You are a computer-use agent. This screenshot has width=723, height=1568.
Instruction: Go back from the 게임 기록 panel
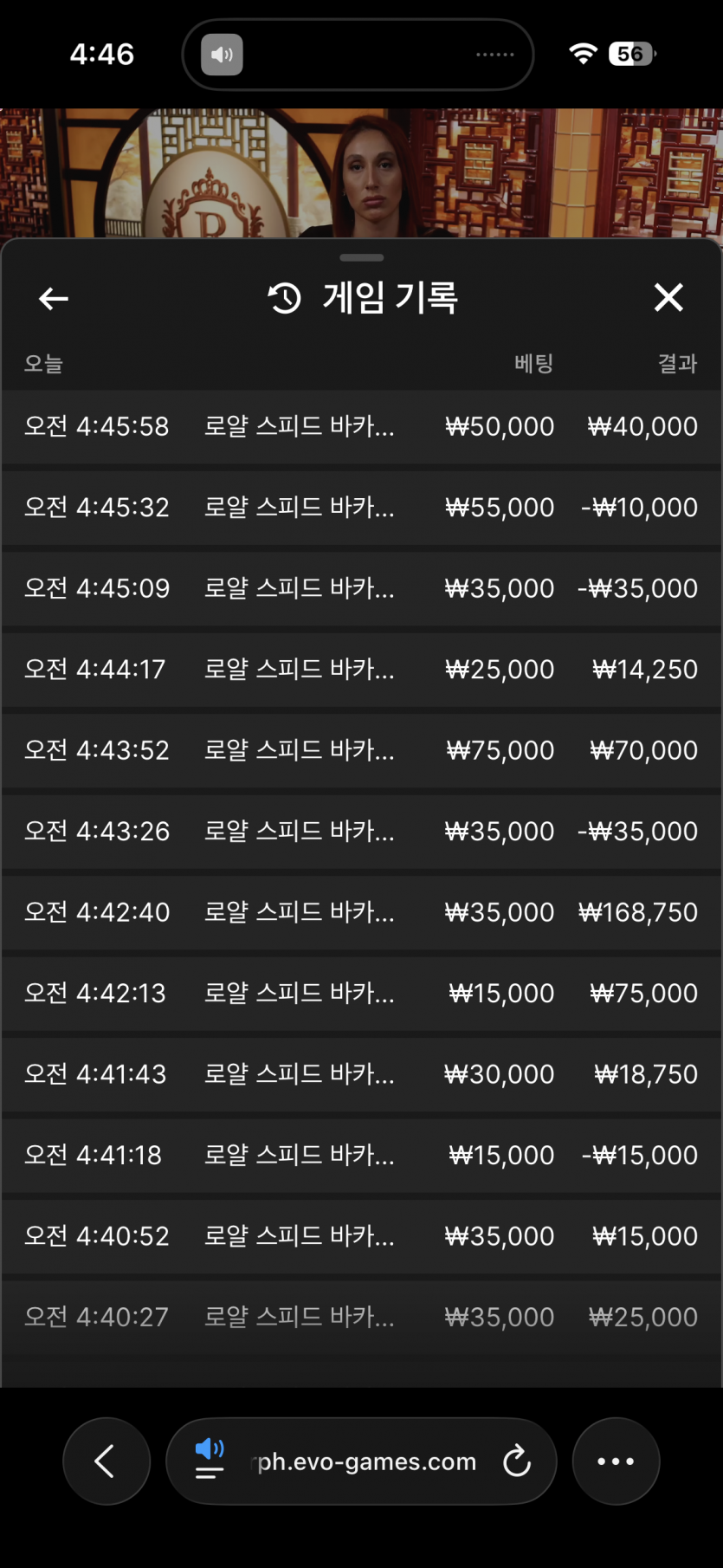click(54, 299)
